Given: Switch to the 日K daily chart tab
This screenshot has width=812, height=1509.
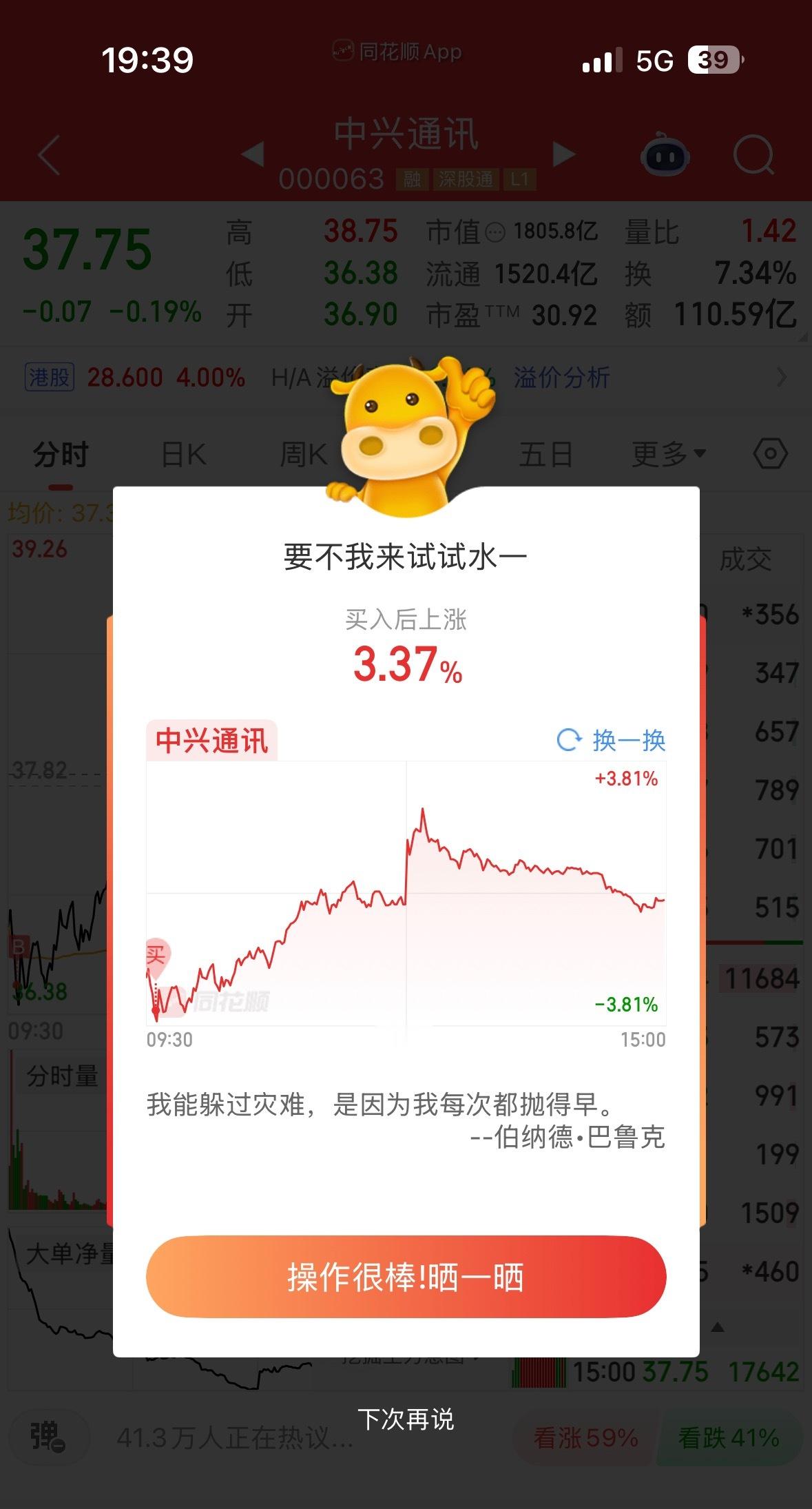Looking at the screenshot, I should 182,453.
